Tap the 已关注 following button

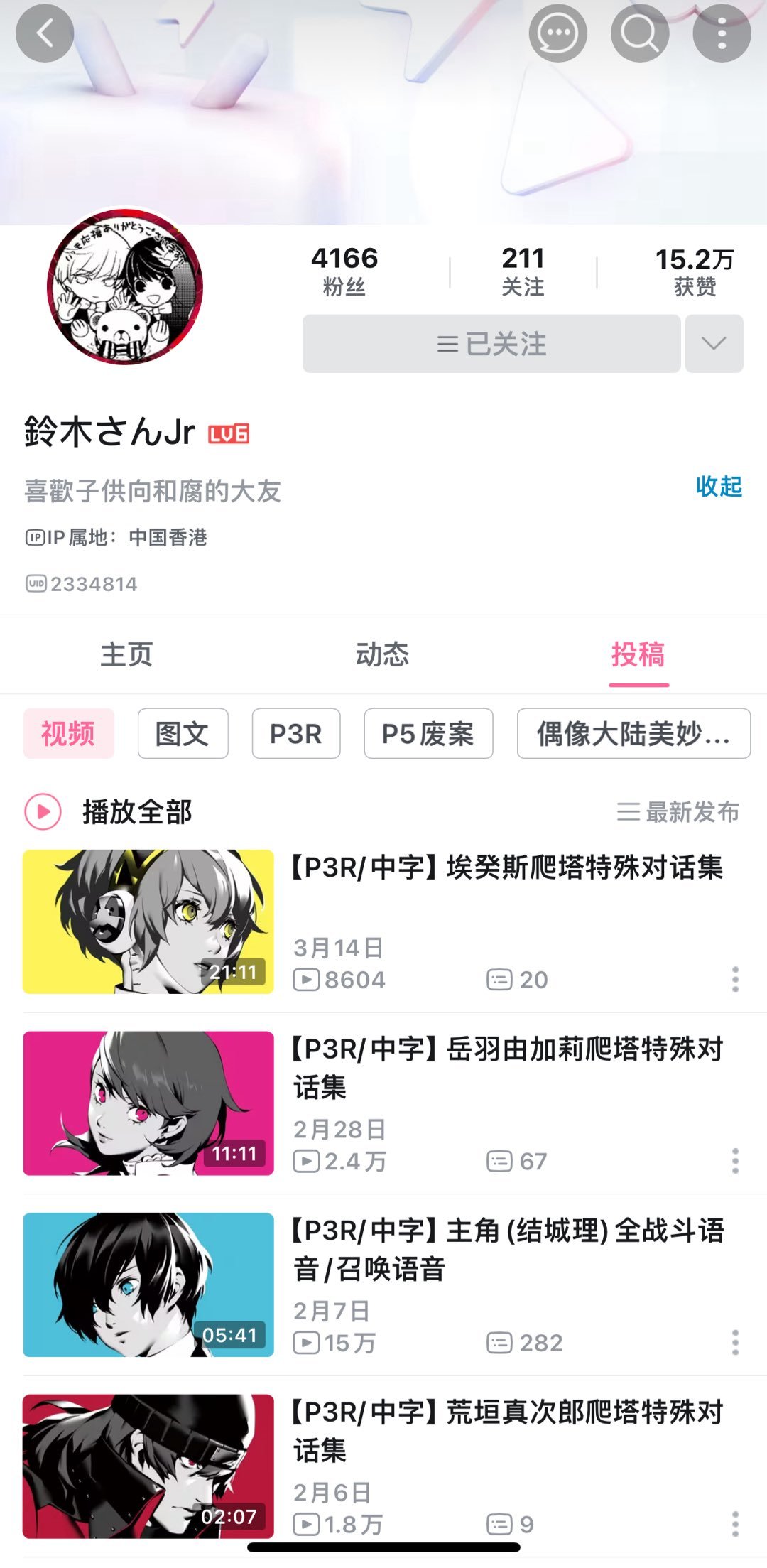[x=491, y=344]
